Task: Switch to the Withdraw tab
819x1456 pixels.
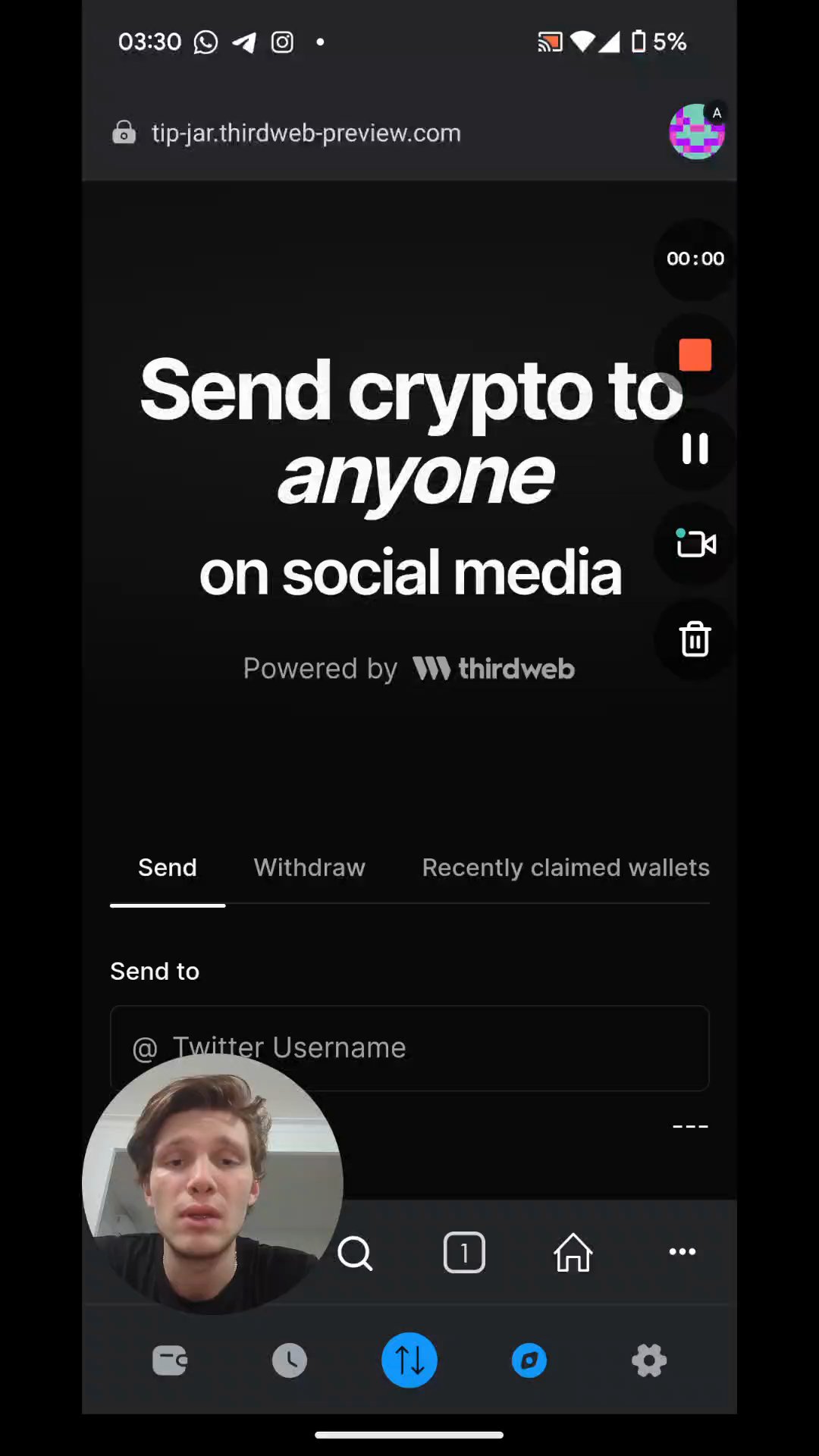Action: [309, 868]
